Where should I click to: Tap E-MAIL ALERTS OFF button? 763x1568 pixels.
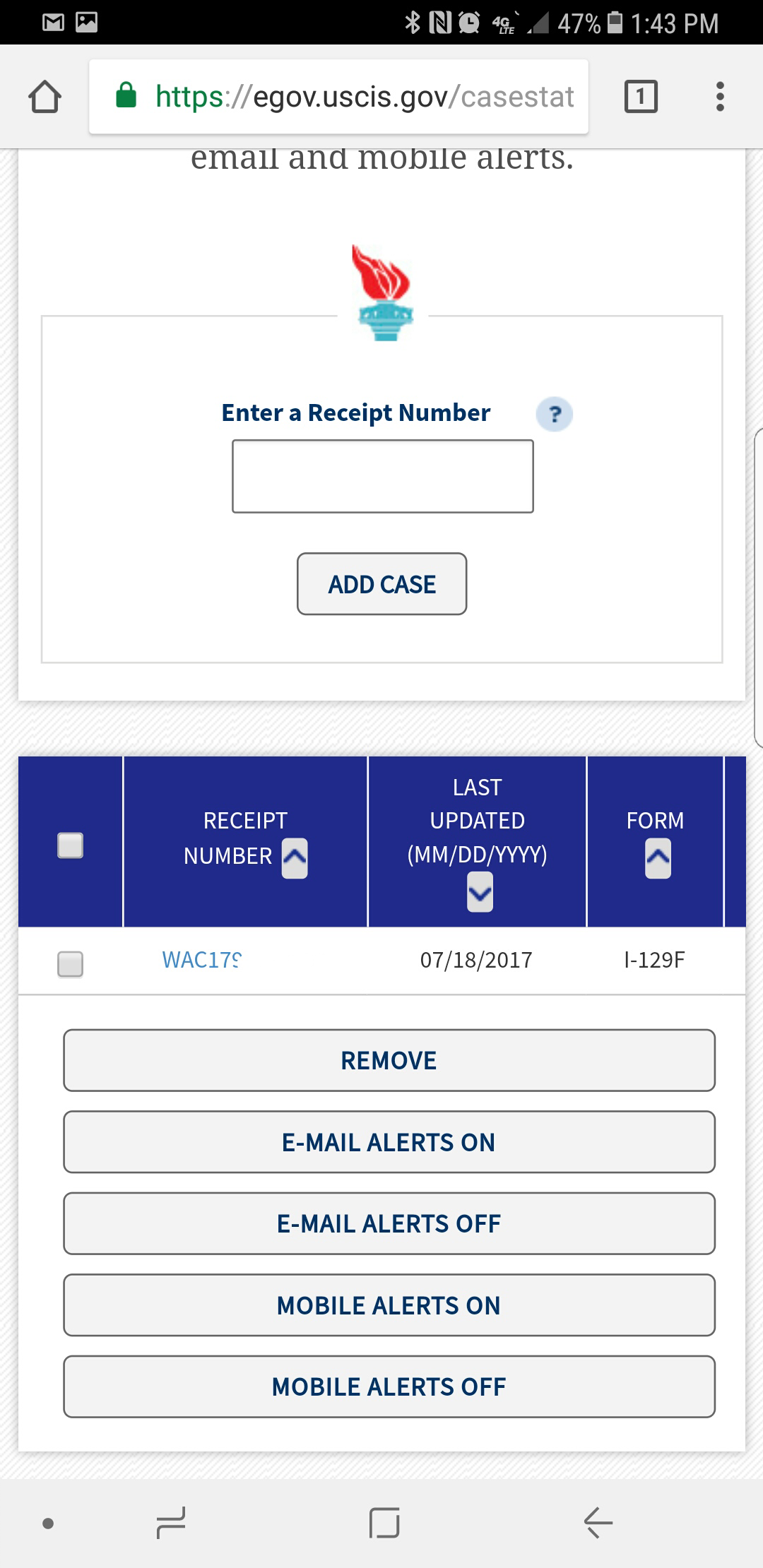(389, 1223)
